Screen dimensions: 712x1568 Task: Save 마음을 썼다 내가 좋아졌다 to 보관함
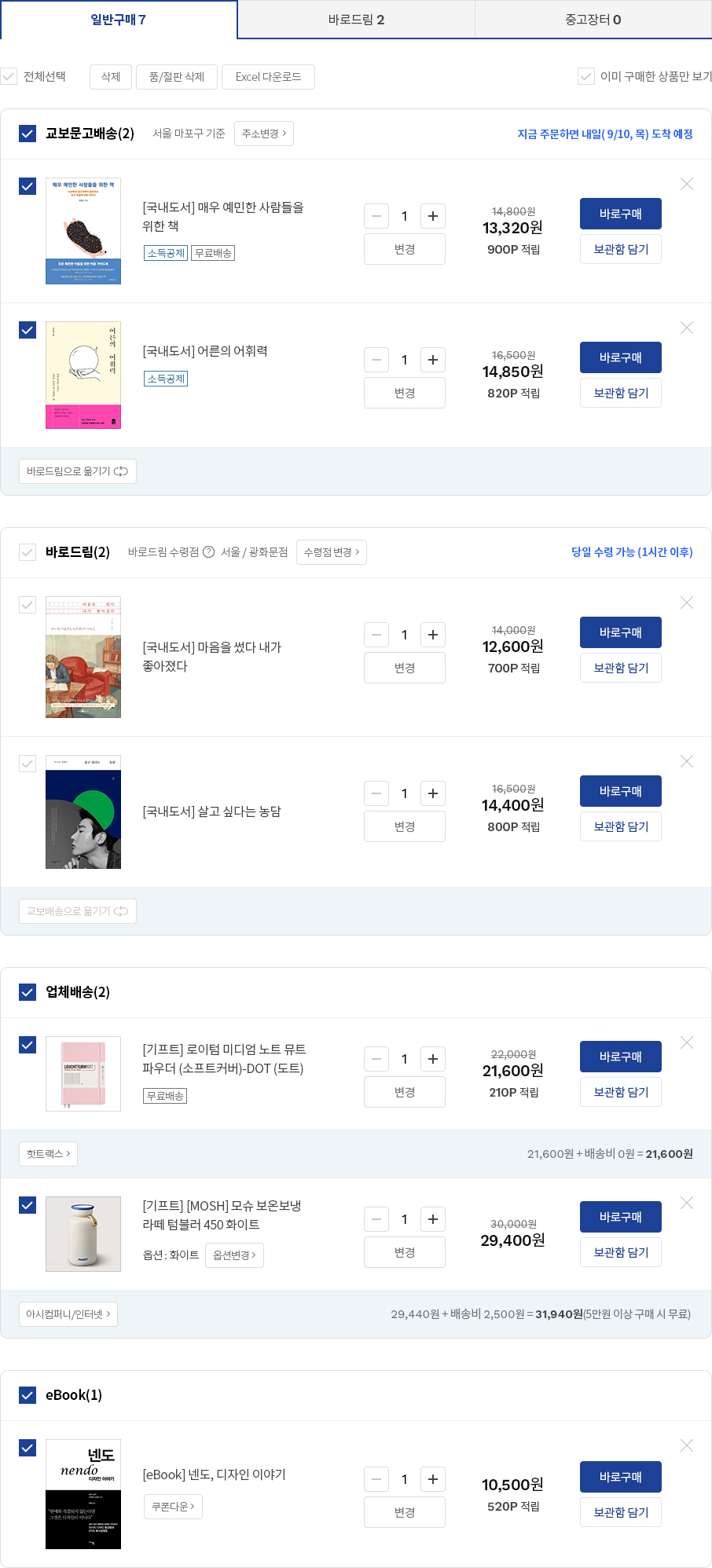click(620, 668)
